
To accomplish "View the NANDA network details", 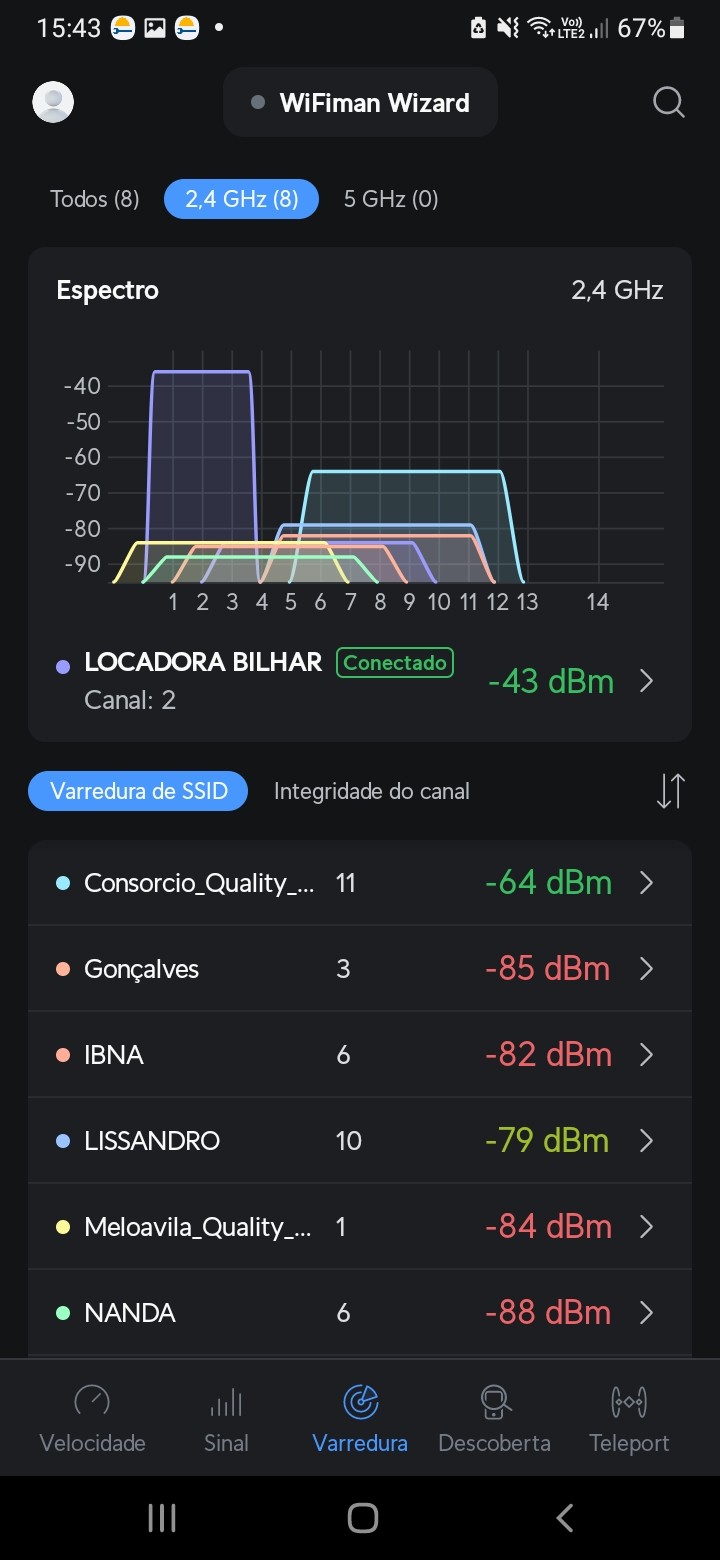I will (360, 1313).
